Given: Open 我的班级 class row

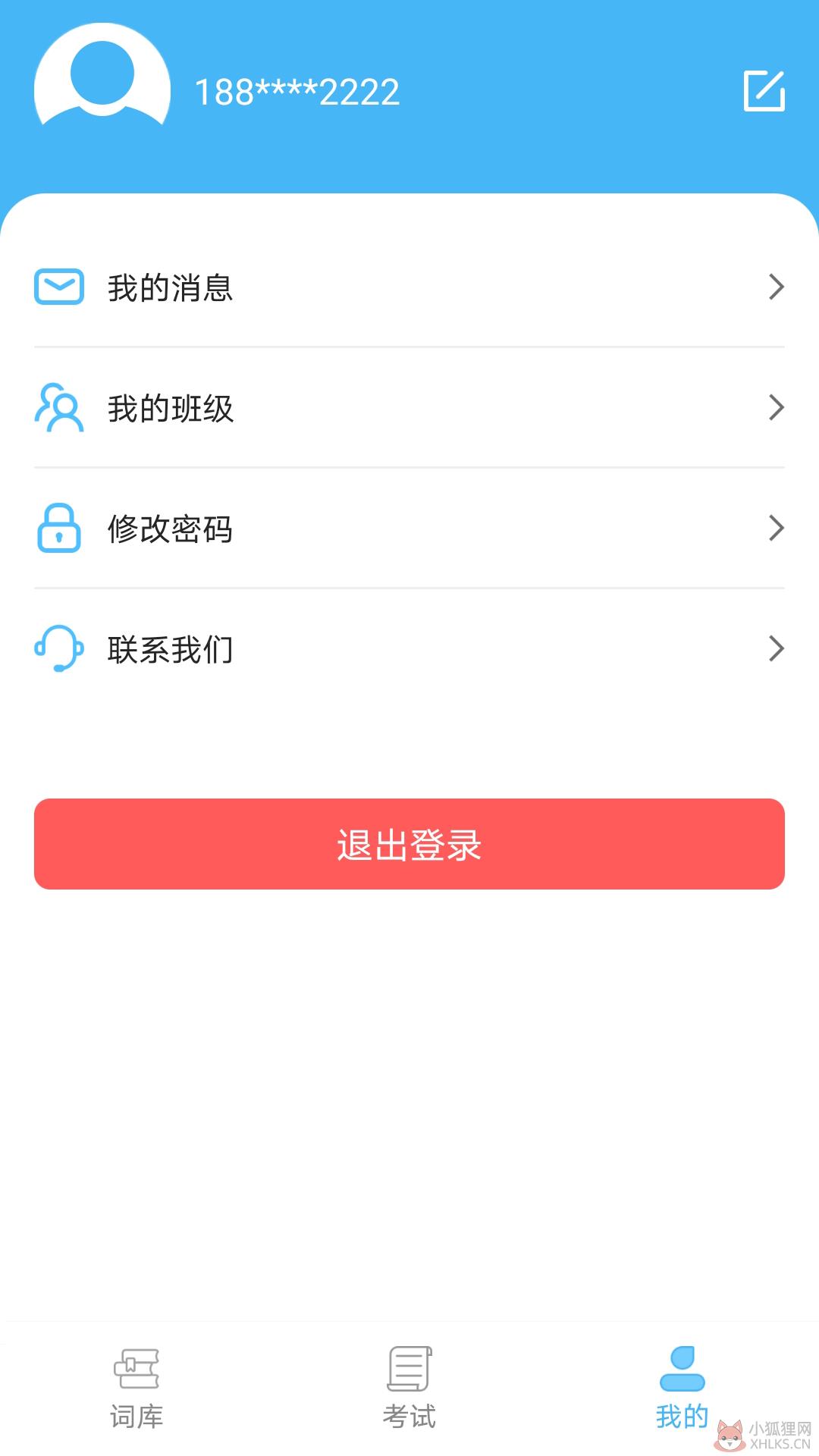Looking at the screenshot, I should click(x=409, y=408).
